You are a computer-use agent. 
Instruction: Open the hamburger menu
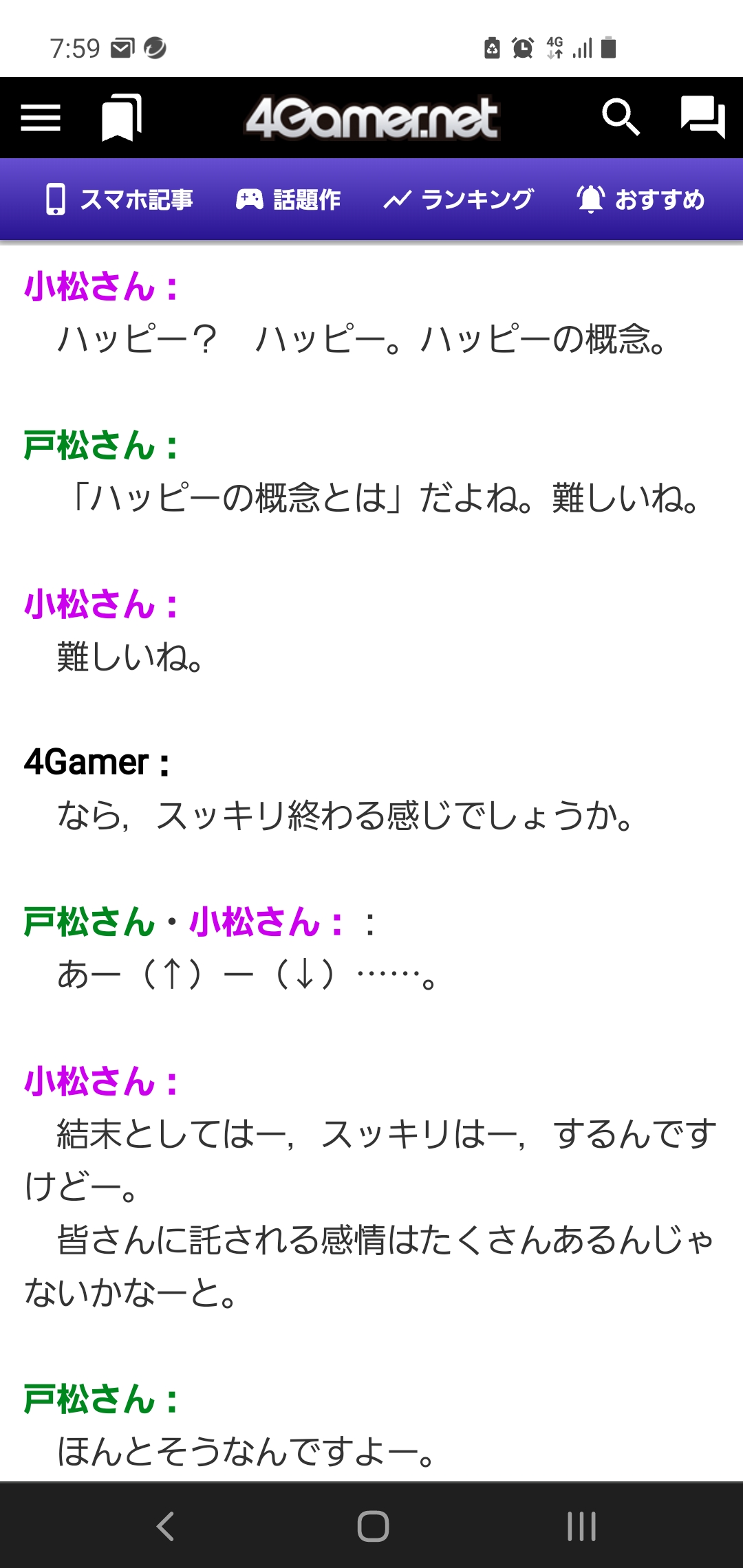(x=41, y=118)
